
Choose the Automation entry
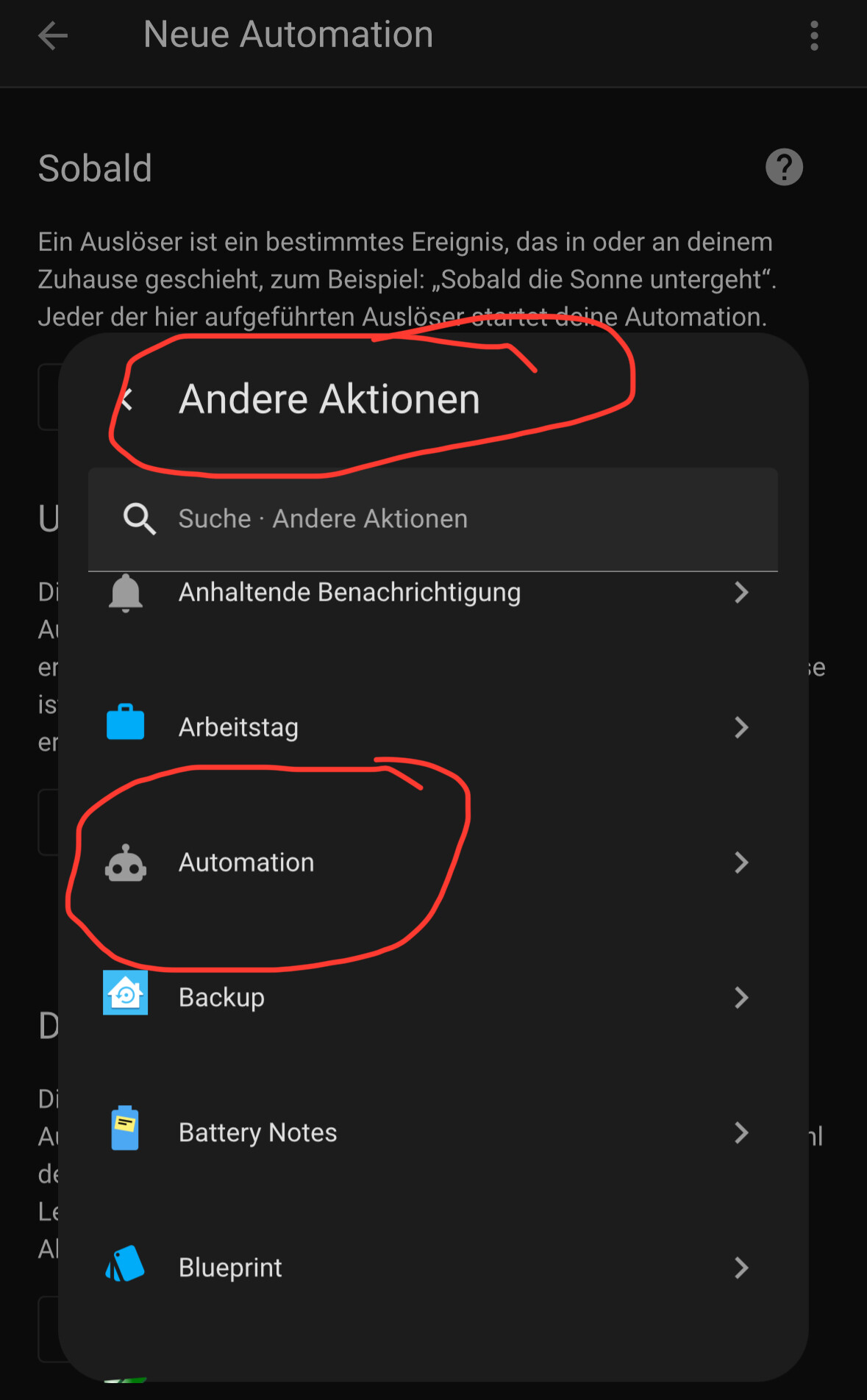427,863
